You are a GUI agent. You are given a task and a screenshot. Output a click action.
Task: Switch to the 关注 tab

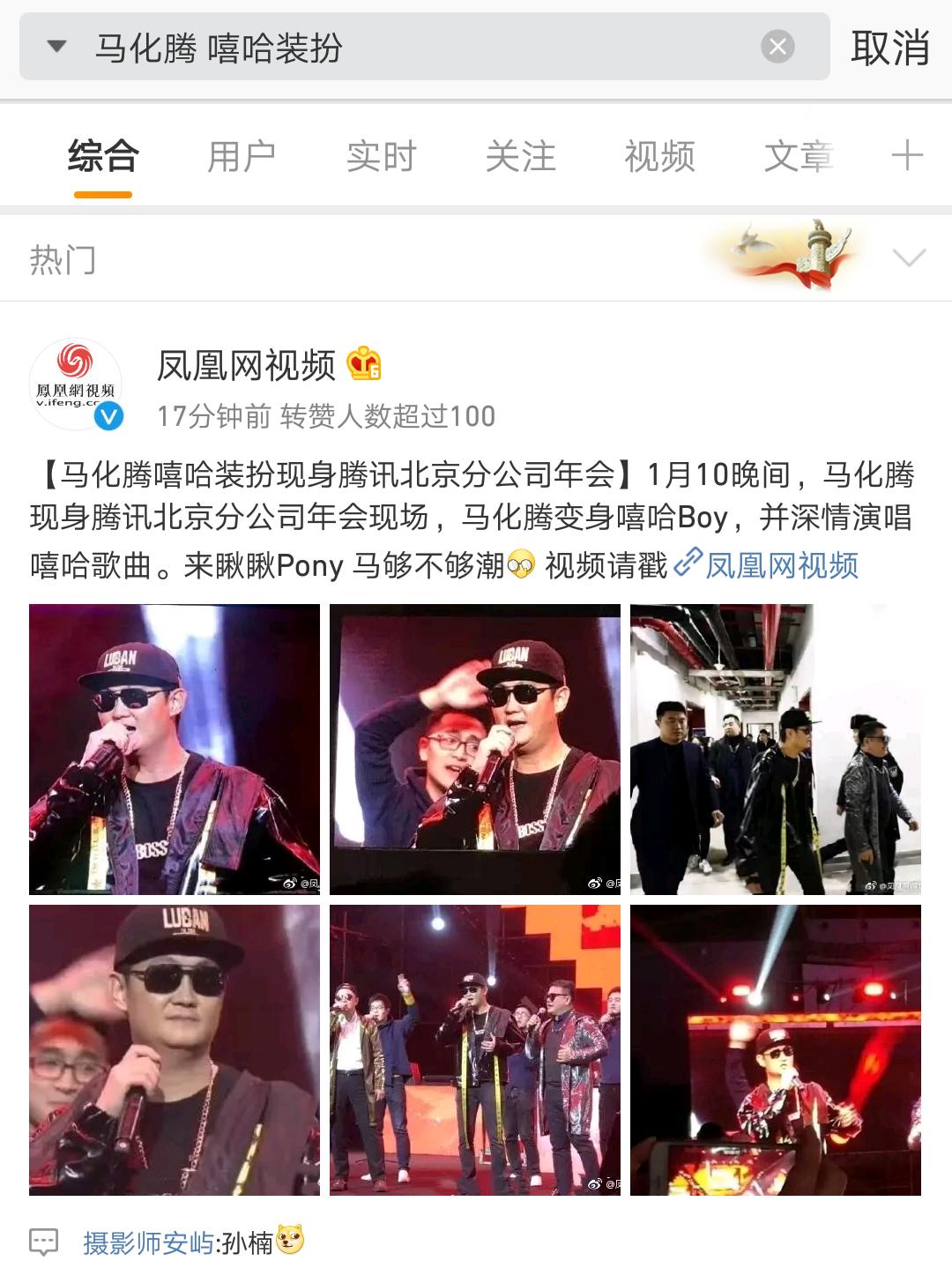520,157
